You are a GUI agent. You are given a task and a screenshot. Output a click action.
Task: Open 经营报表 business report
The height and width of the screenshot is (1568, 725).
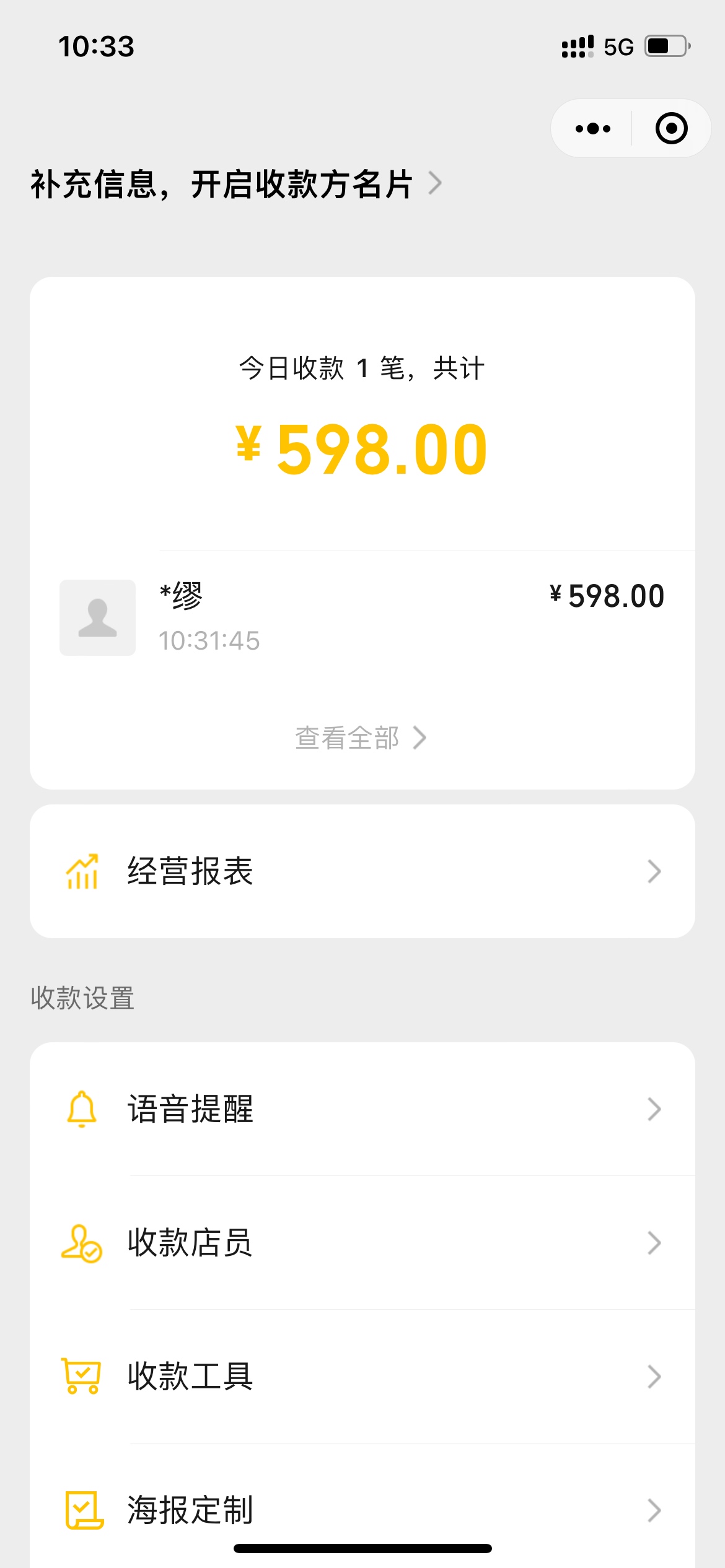[362, 871]
